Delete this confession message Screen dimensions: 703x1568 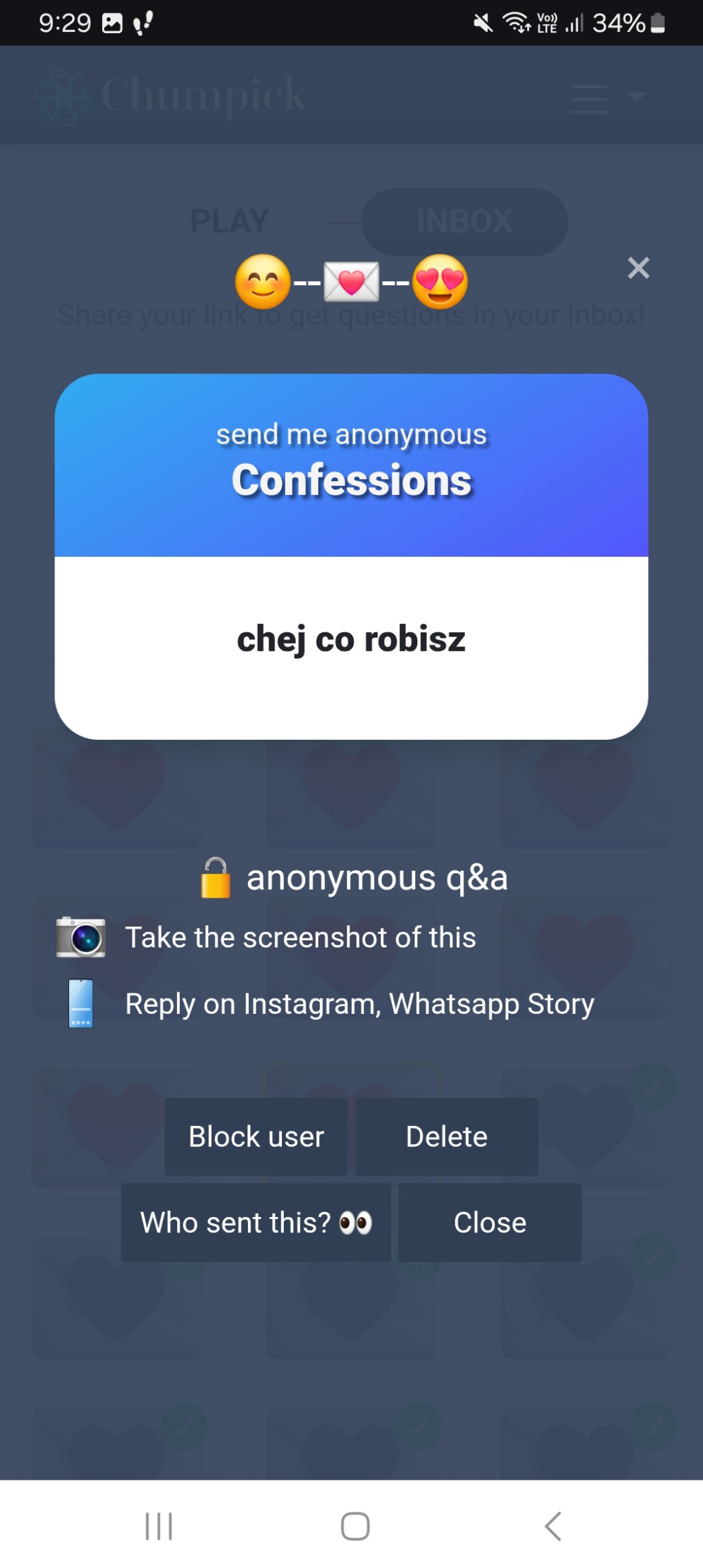[446, 1137]
